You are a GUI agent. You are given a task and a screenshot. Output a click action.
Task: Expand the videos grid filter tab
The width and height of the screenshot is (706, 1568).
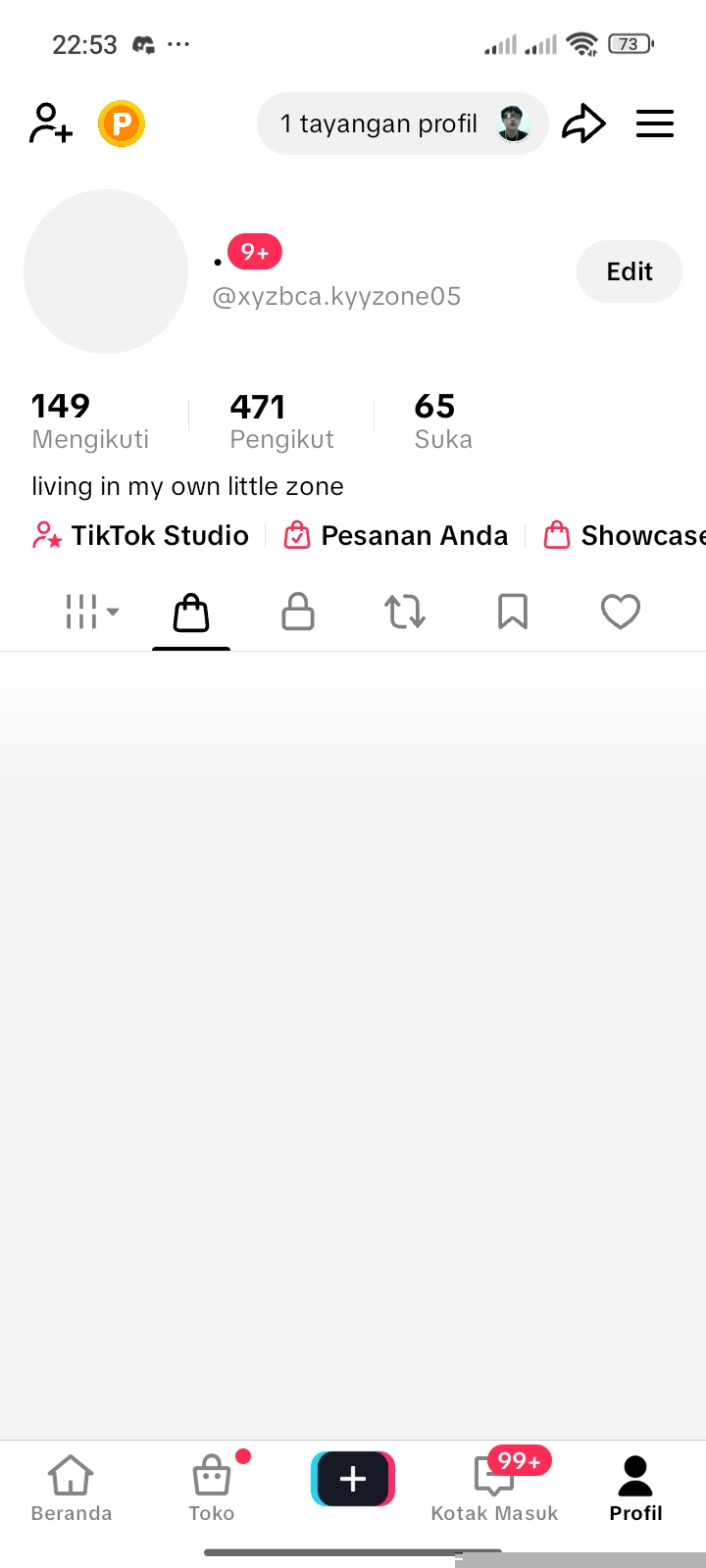point(91,612)
